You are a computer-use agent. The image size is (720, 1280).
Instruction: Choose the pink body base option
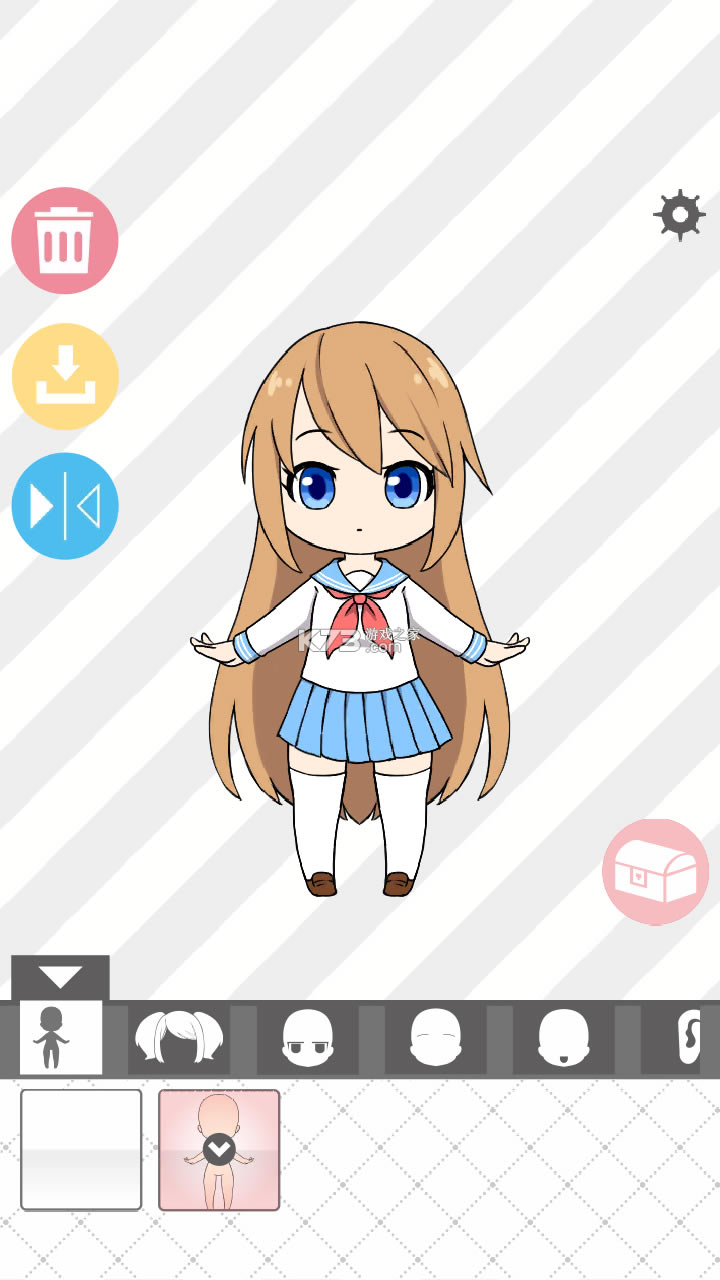[219, 1149]
